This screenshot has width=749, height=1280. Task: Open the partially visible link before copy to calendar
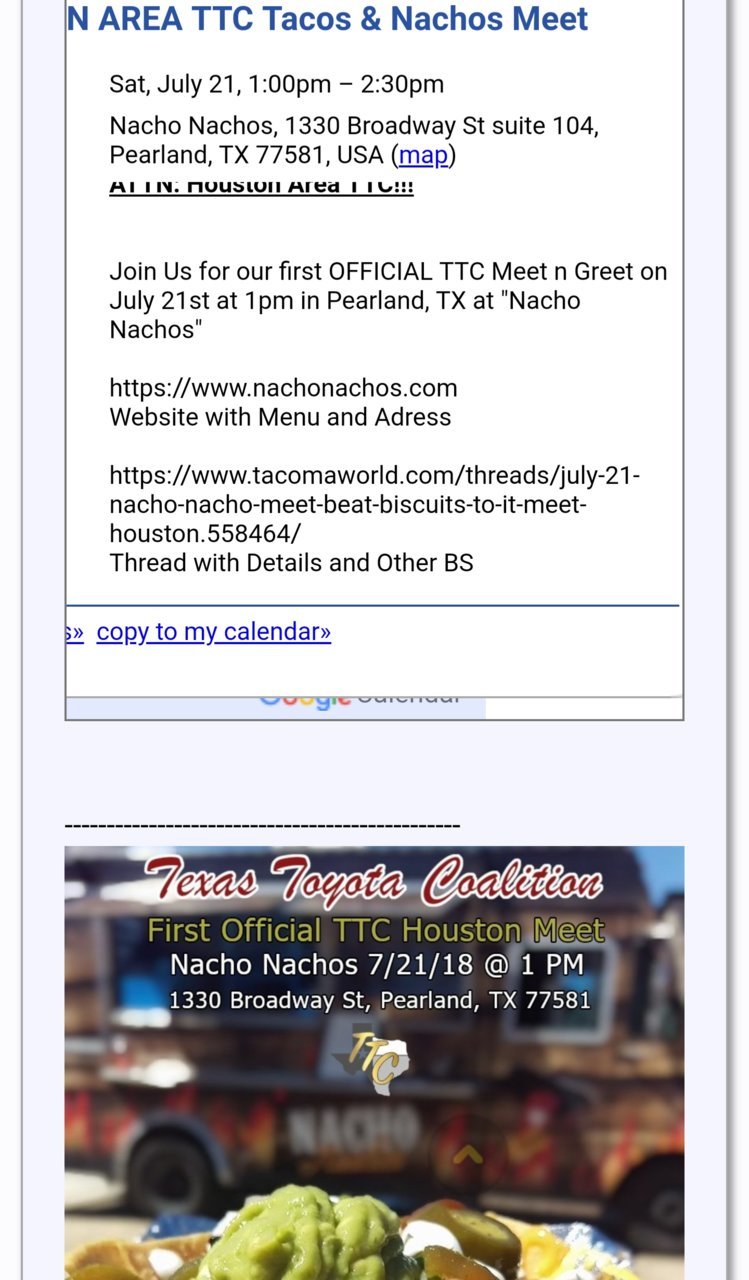75,632
